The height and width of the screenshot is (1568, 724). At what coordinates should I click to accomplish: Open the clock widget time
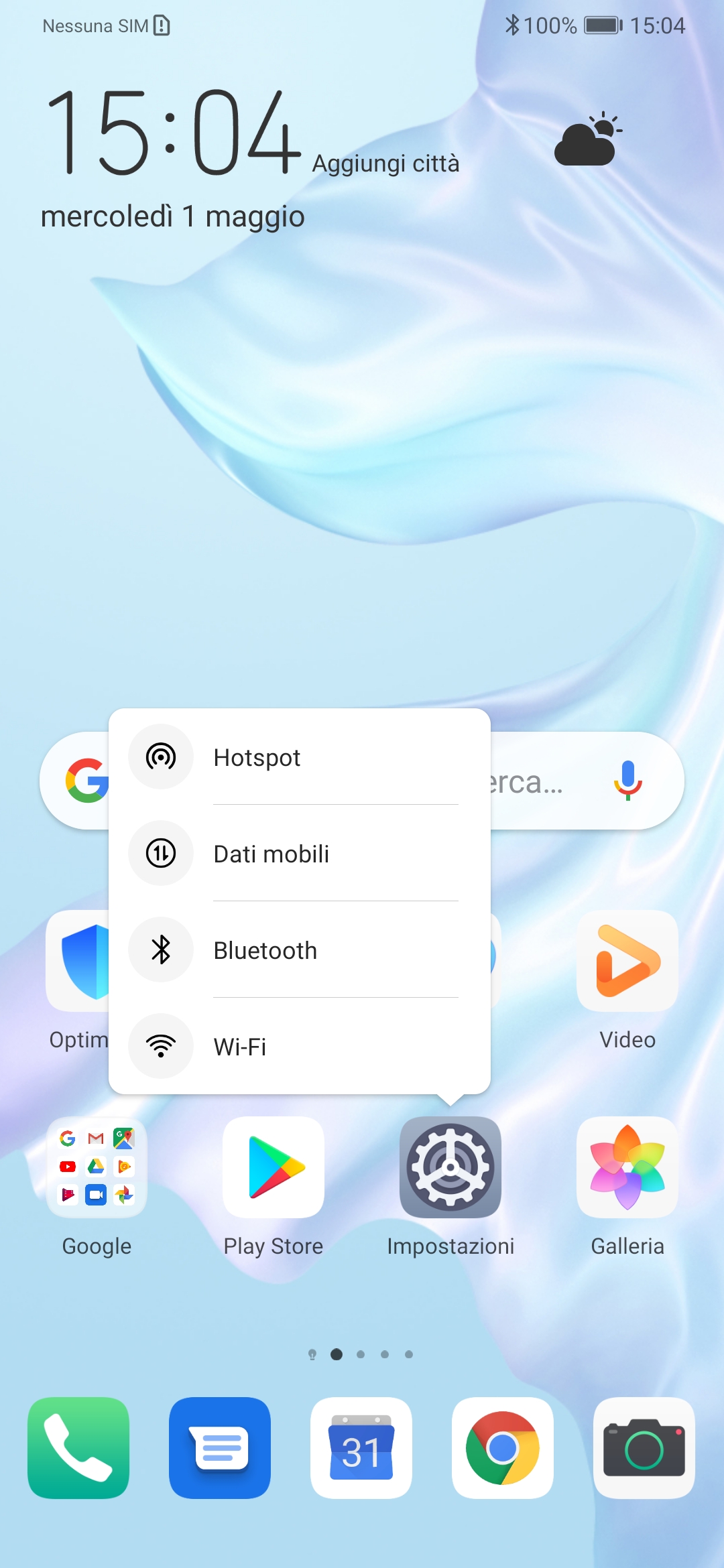pos(173,133)
